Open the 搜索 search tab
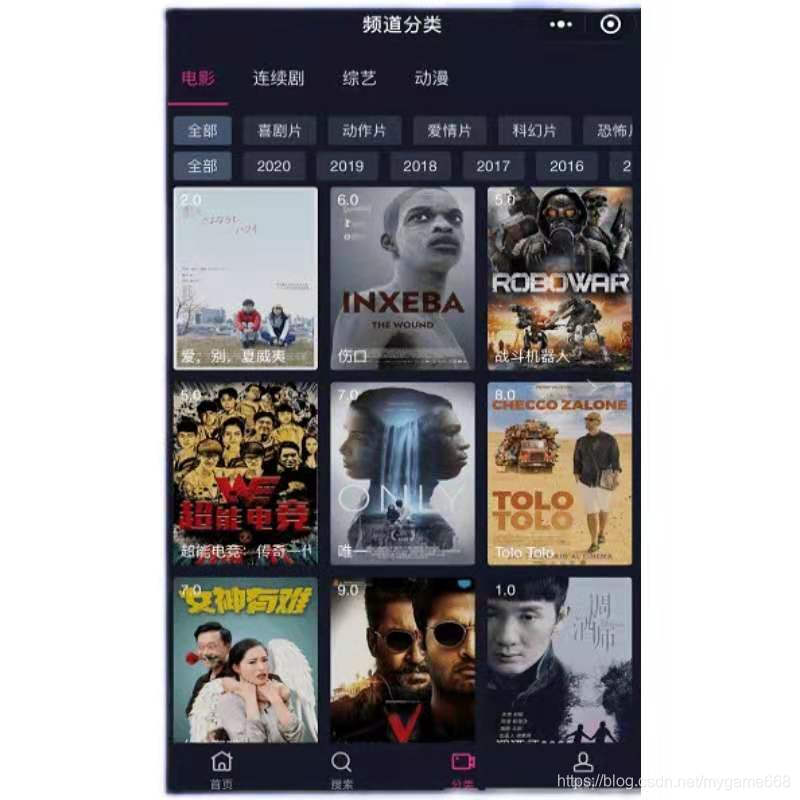 pos(341,770)
